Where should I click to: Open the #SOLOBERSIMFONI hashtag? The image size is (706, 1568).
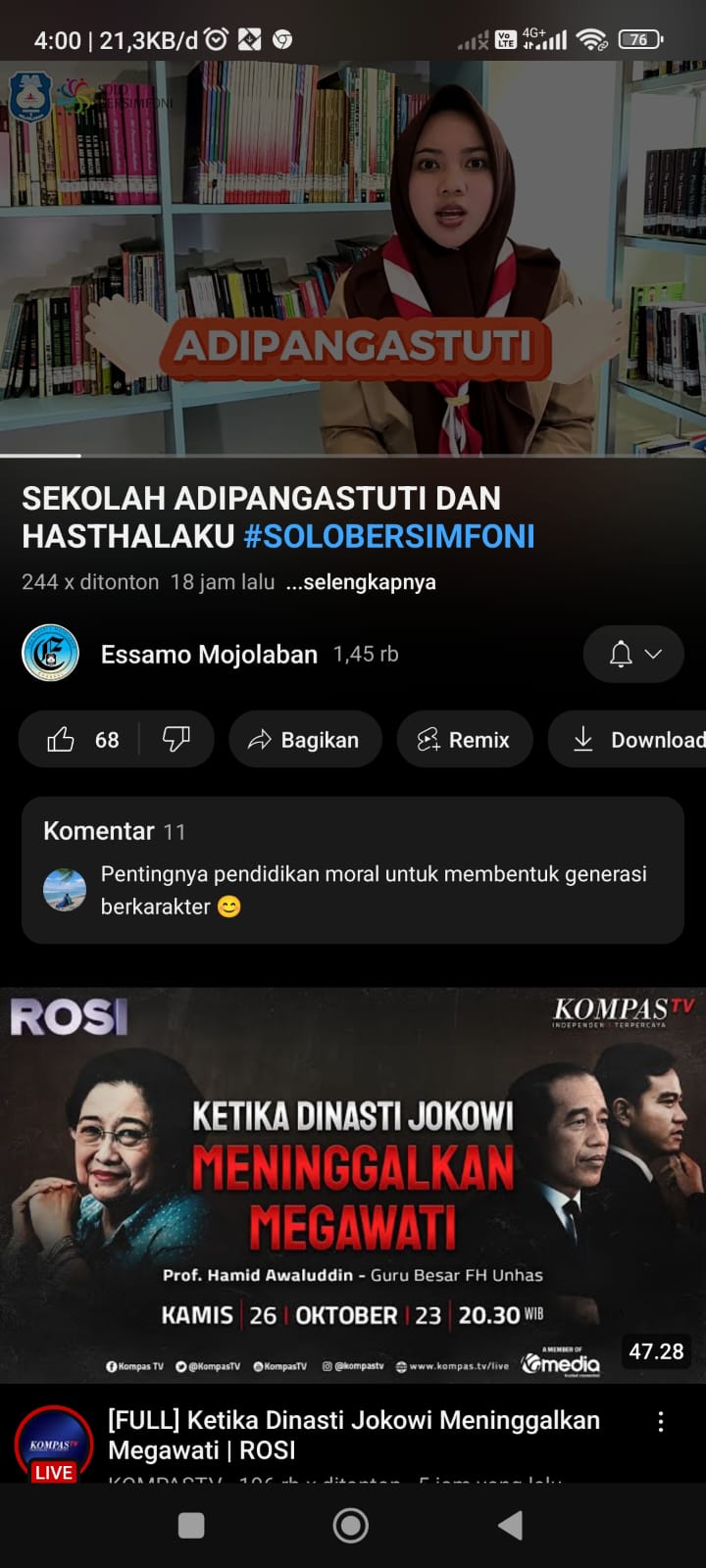pyautogui.click(x=389, y=537)
